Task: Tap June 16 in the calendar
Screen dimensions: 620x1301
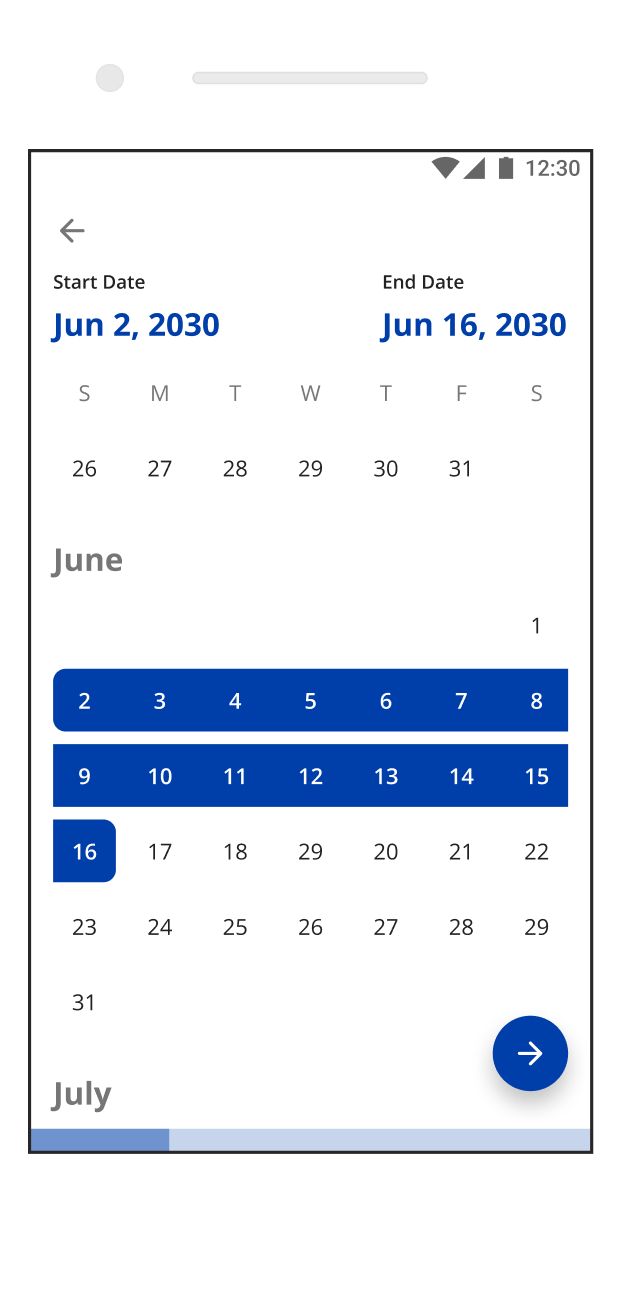Action: pos(85,852)
